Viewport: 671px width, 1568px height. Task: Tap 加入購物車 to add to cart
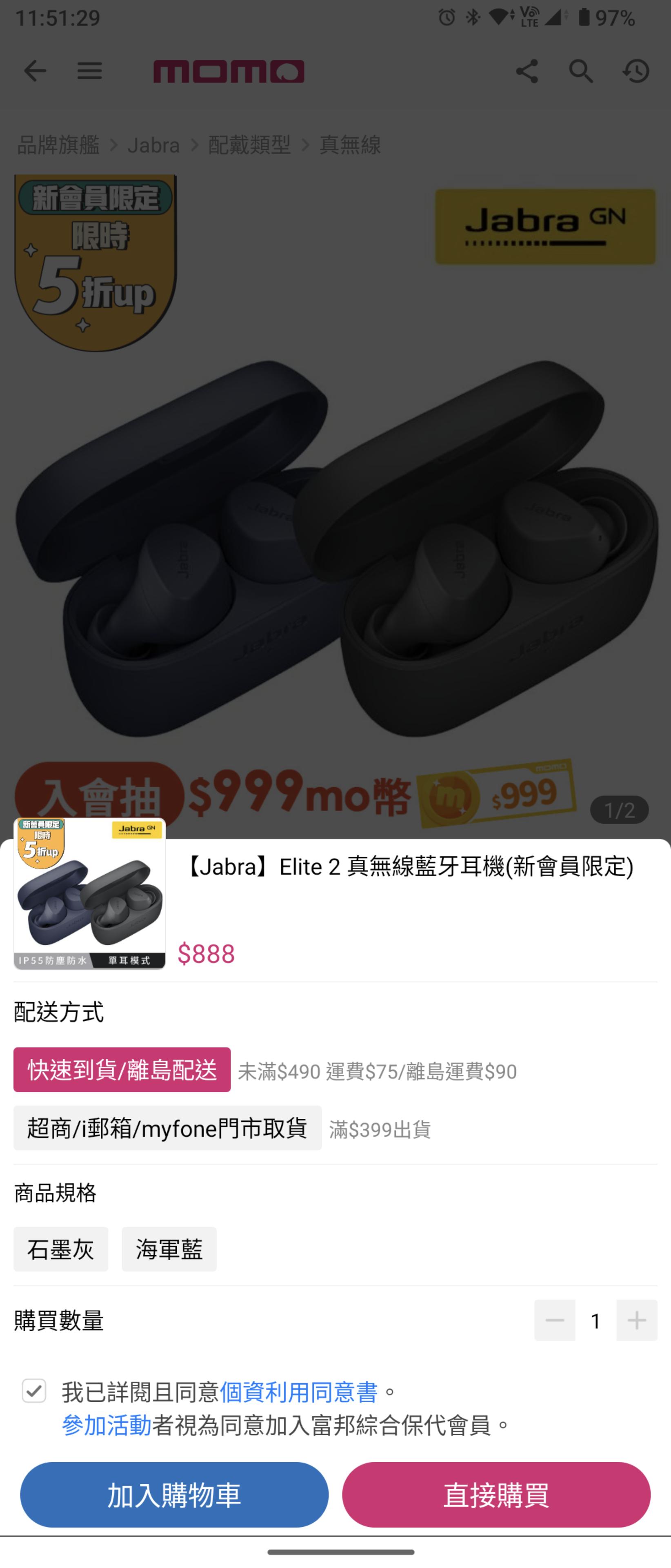(174, 1494)
